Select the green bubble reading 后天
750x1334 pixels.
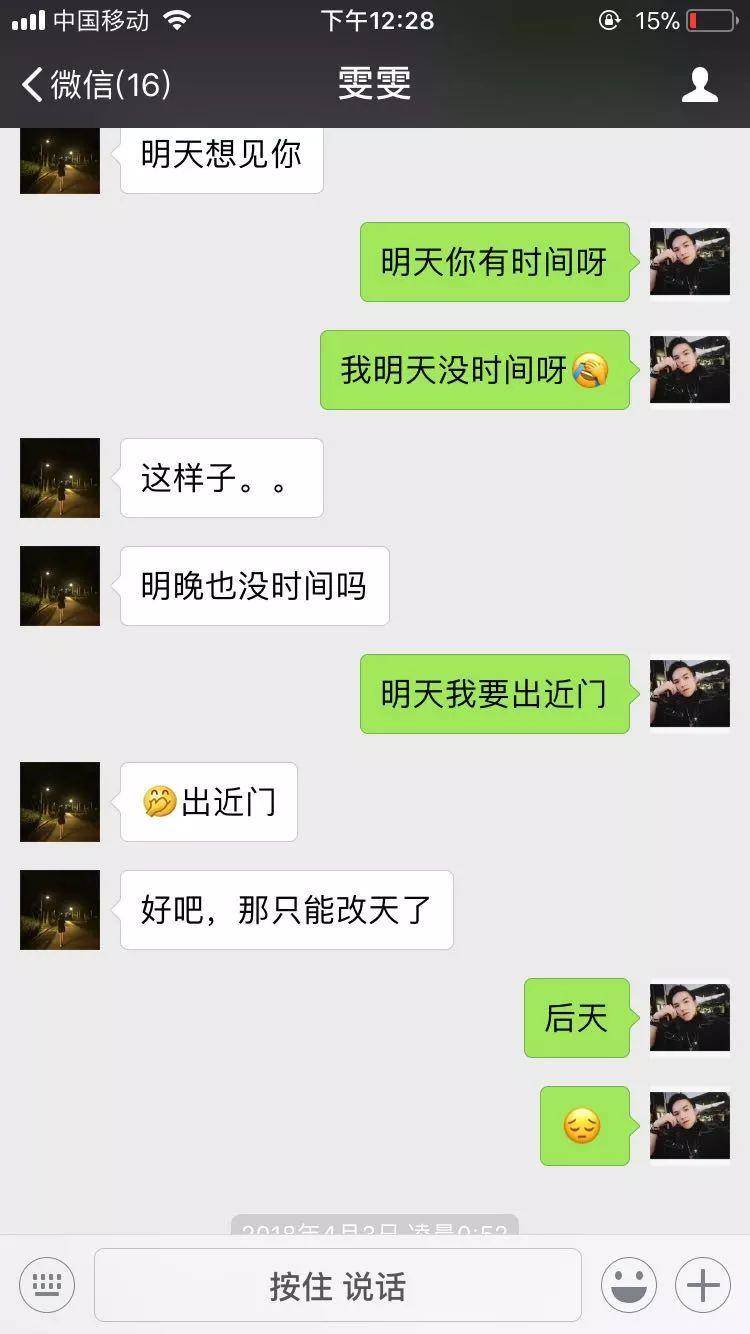[x=577, y=1018]
